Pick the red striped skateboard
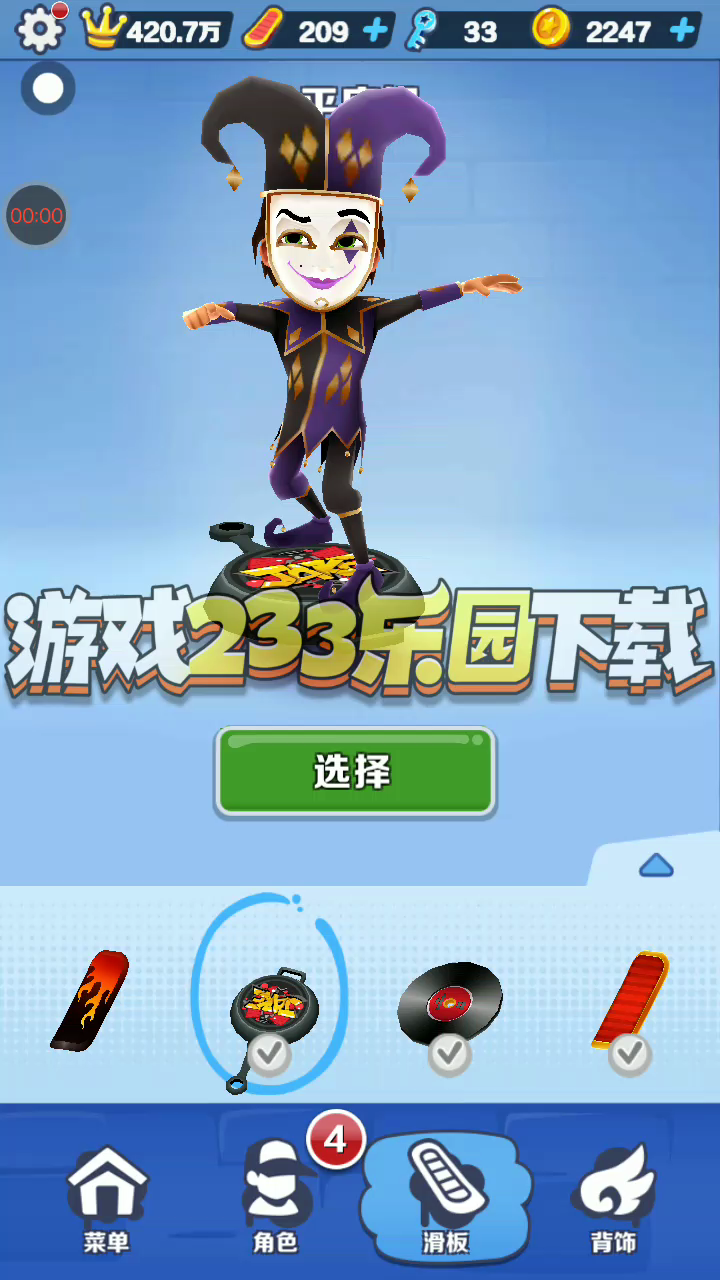Screen dimensions: 720x1280 tap(630, 1000)
